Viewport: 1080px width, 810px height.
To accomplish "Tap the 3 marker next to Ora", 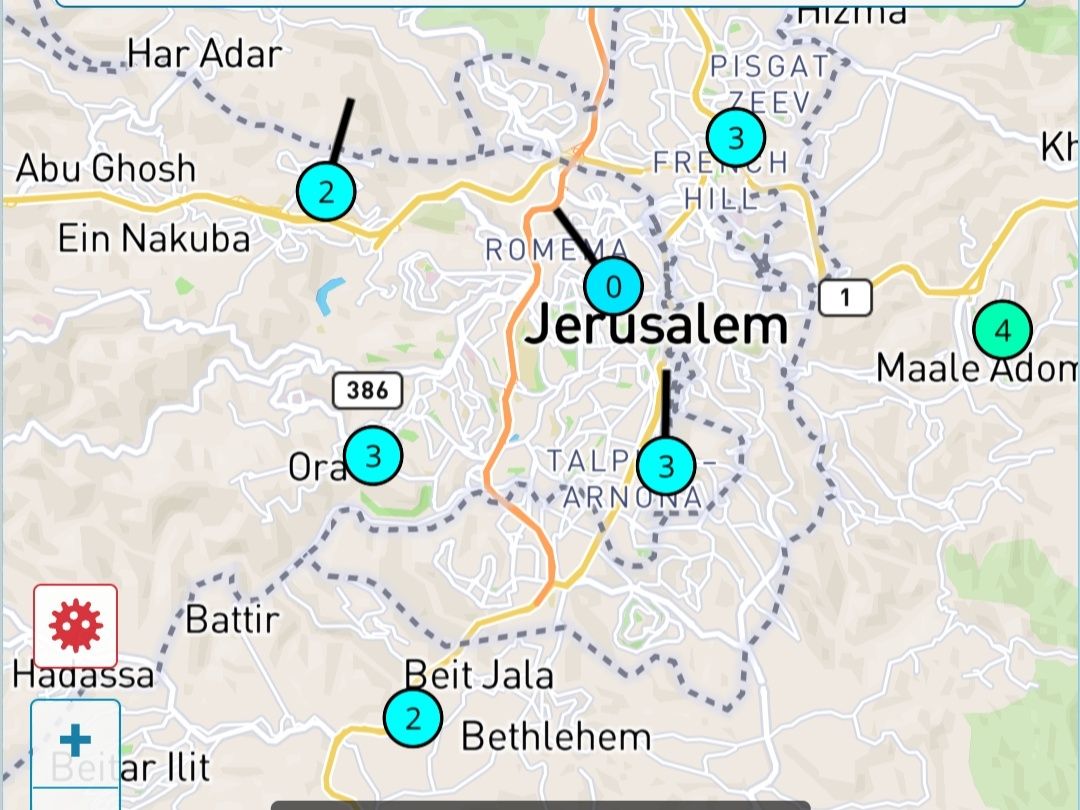I will [x=373, y=456].
